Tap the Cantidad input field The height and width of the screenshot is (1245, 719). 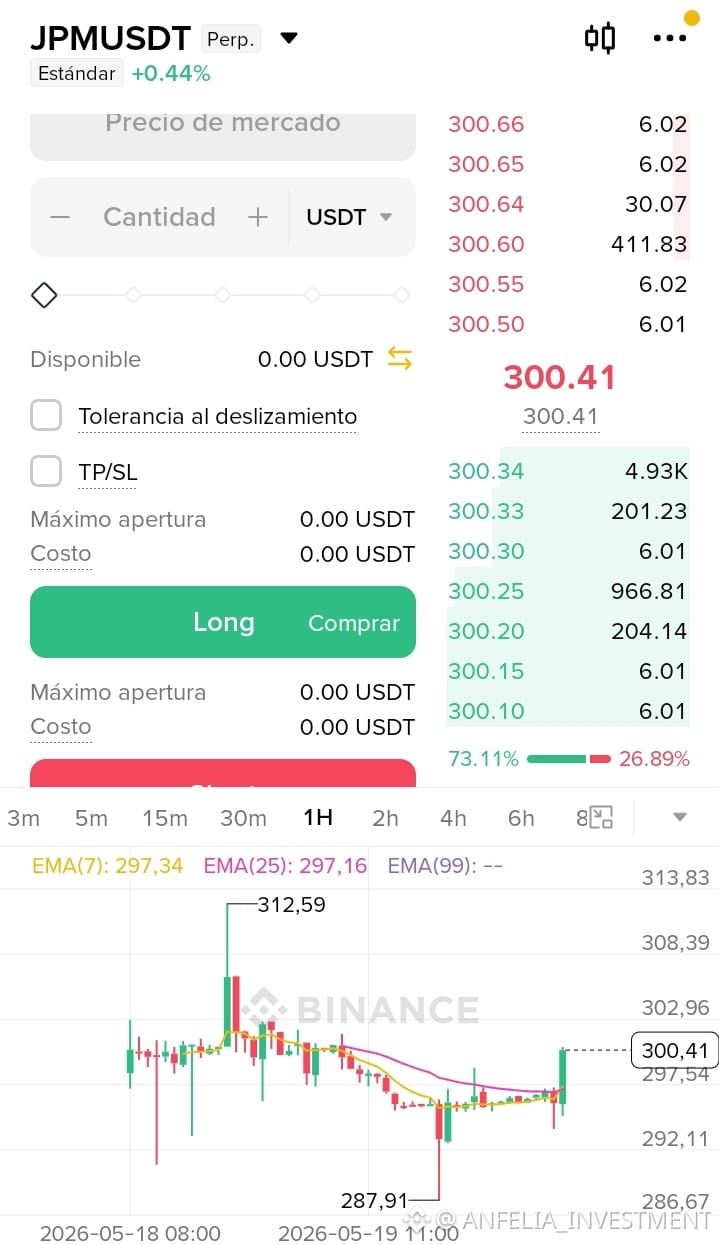(159, 217)
